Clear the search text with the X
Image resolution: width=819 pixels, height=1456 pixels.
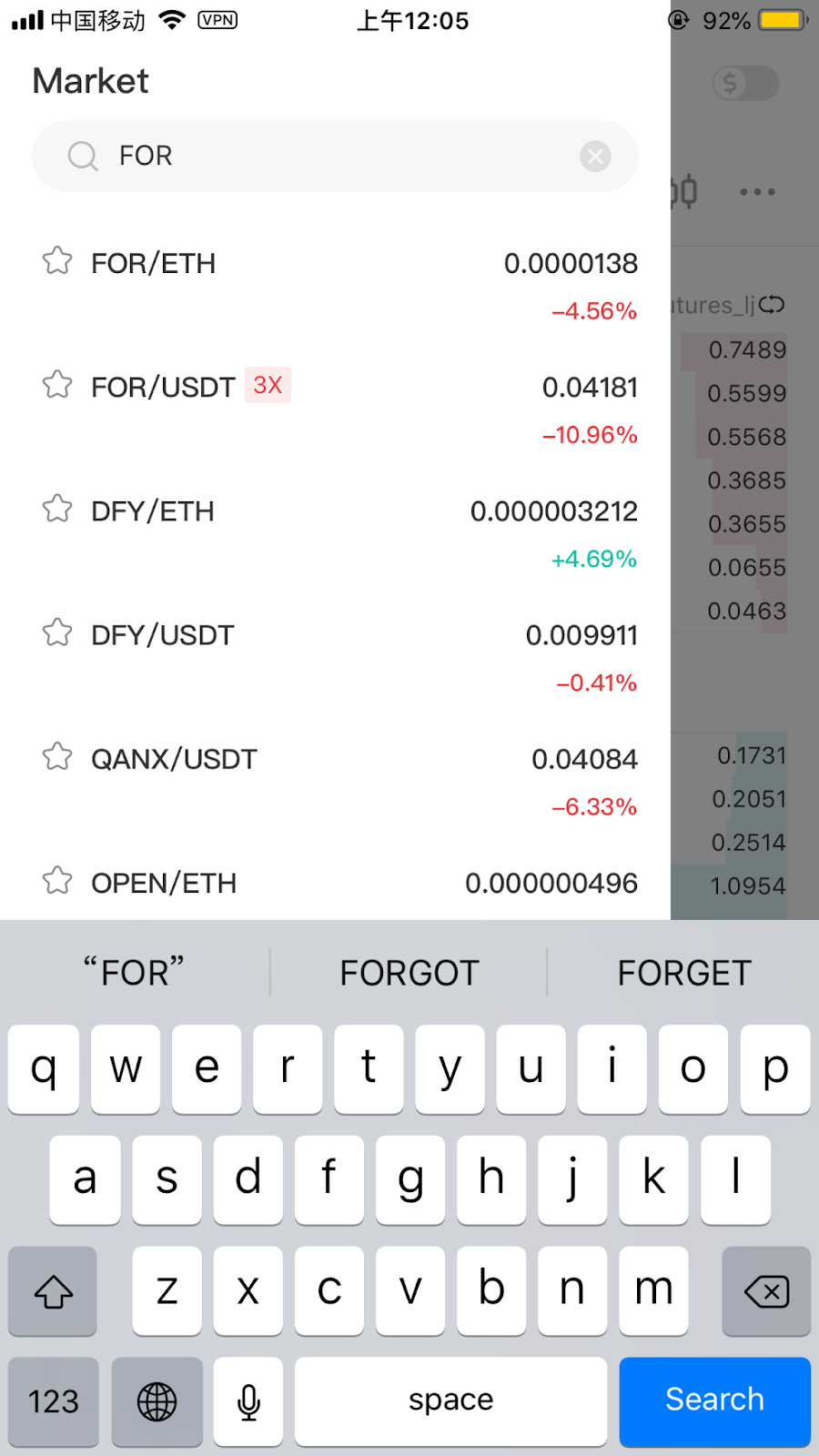(x=595, y=157)
